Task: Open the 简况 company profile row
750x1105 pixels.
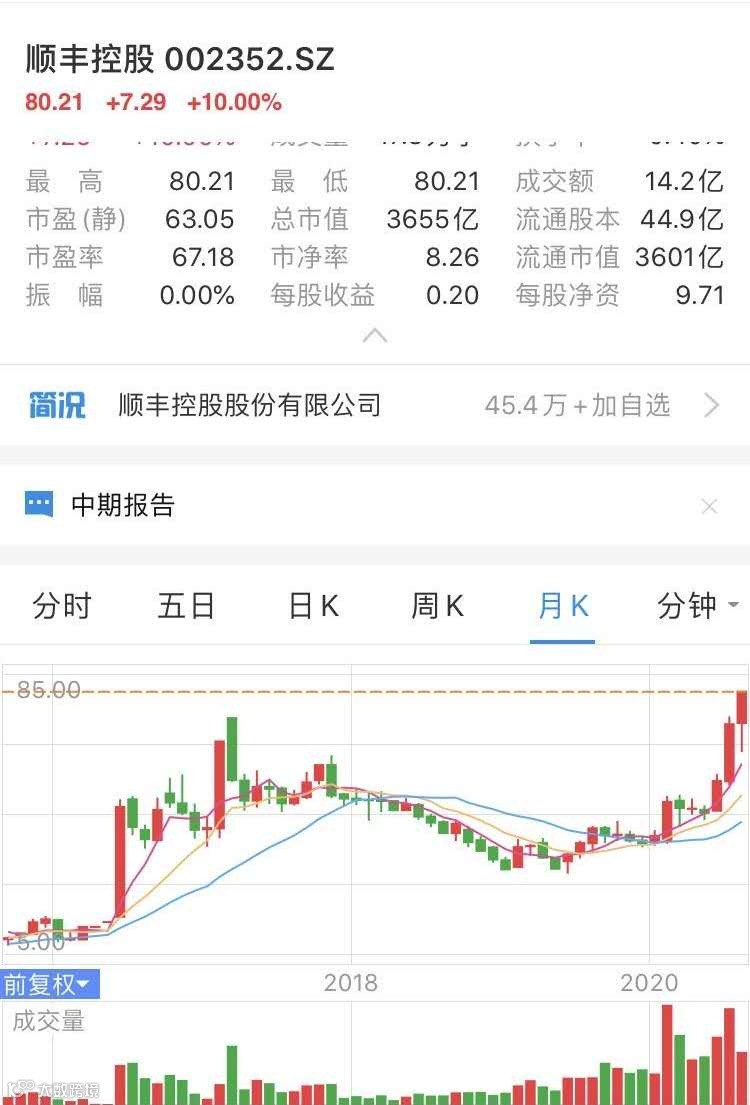Action: 249,405
